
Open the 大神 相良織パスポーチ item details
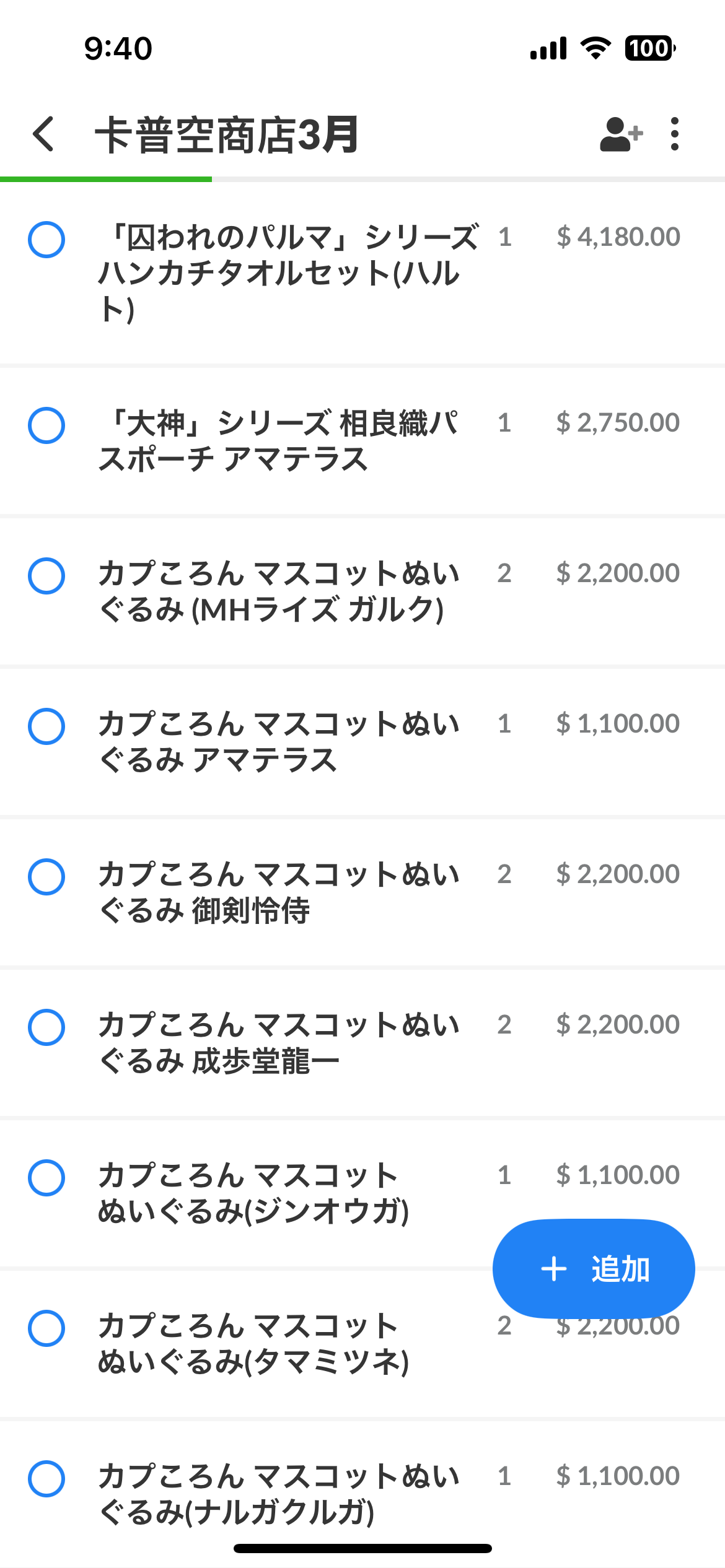(x=362, y=441)
